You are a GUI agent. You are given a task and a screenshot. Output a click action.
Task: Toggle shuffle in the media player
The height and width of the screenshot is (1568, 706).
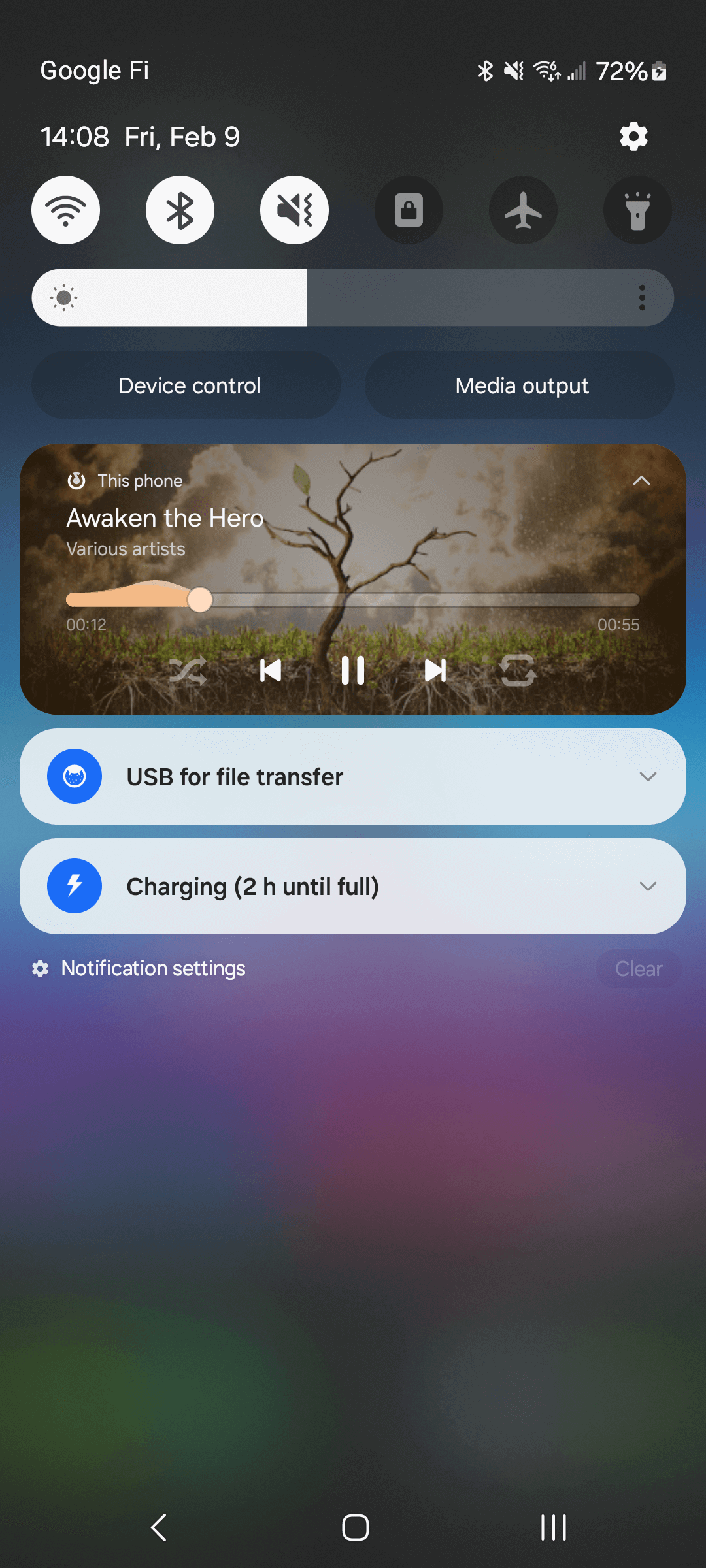point(188,670)
